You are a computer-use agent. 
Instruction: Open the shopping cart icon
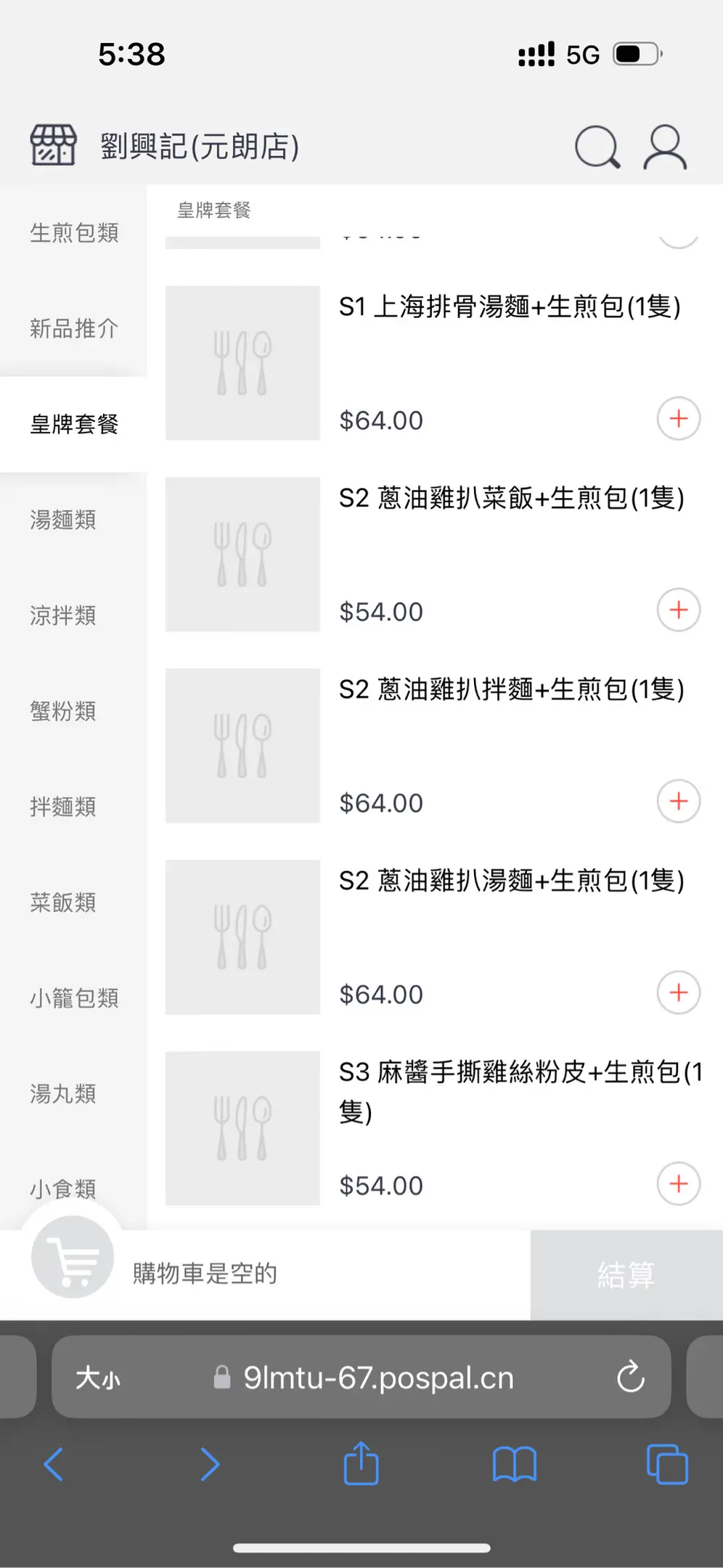[x=73, y=1257]
